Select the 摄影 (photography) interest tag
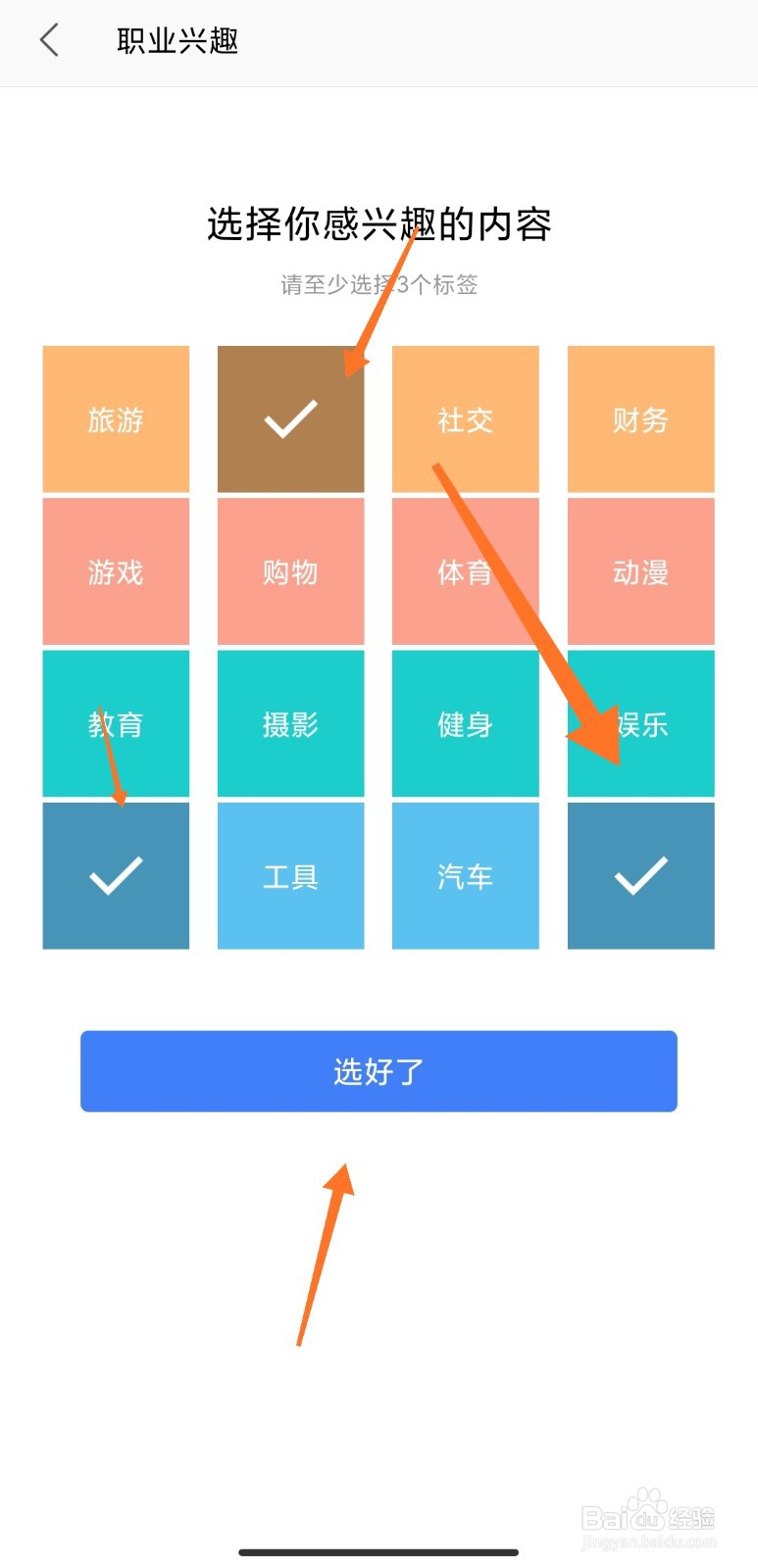 coord(290,723)
